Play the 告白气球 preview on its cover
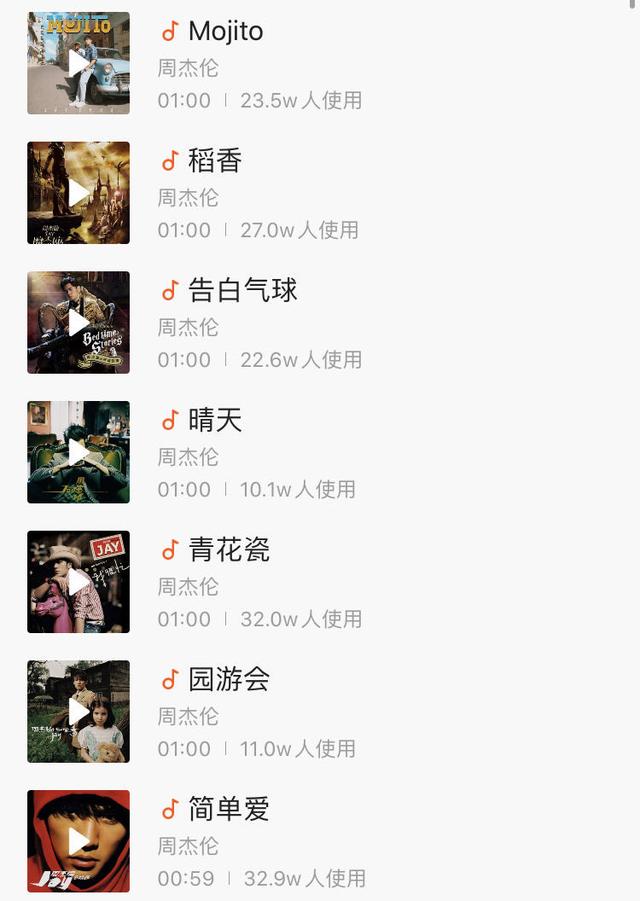 pyautogui.click(x=78, y=322)
